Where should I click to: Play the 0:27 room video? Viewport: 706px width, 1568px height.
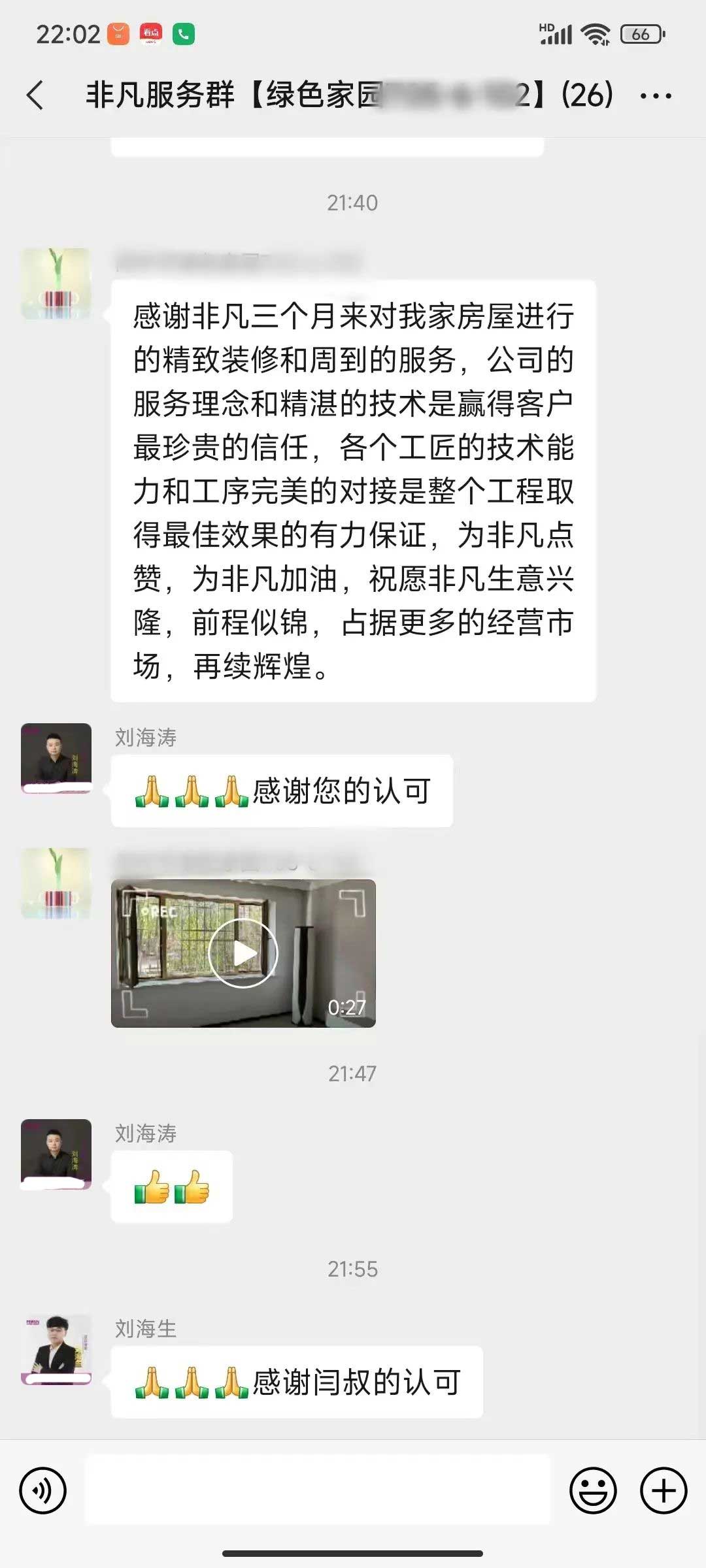(243, 953)
